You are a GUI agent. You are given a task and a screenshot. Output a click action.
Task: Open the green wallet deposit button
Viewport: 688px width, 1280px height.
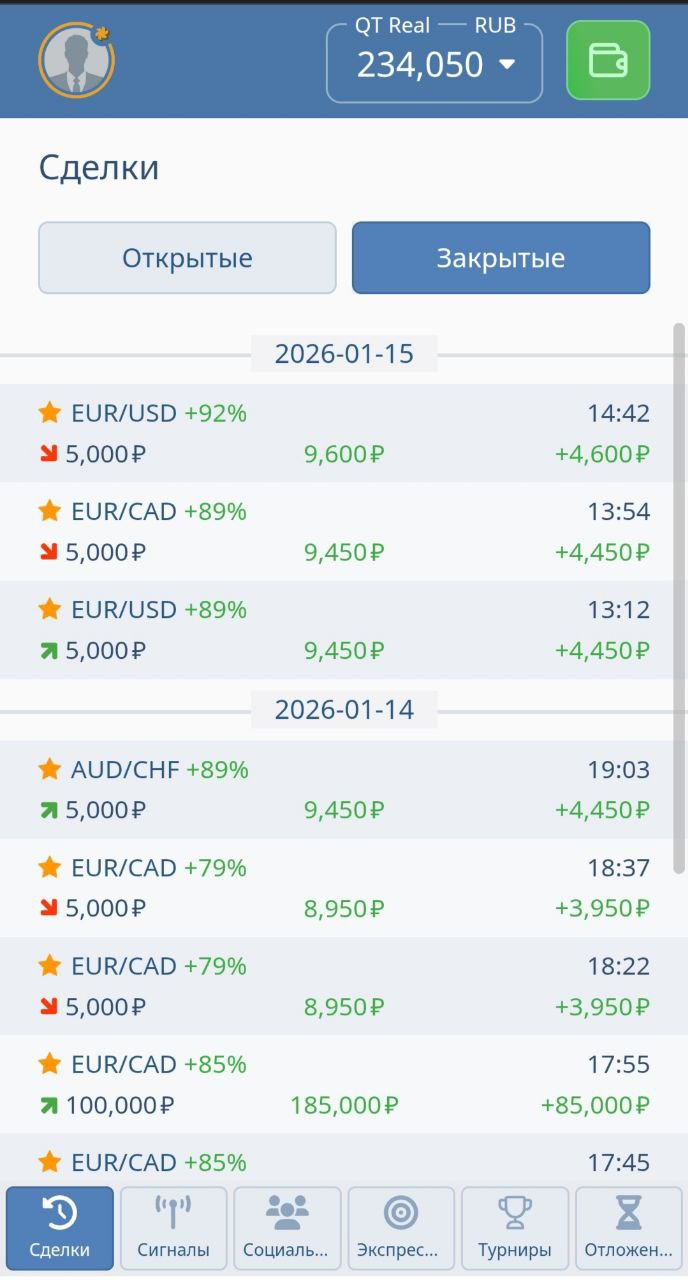[x=608, y=61]
